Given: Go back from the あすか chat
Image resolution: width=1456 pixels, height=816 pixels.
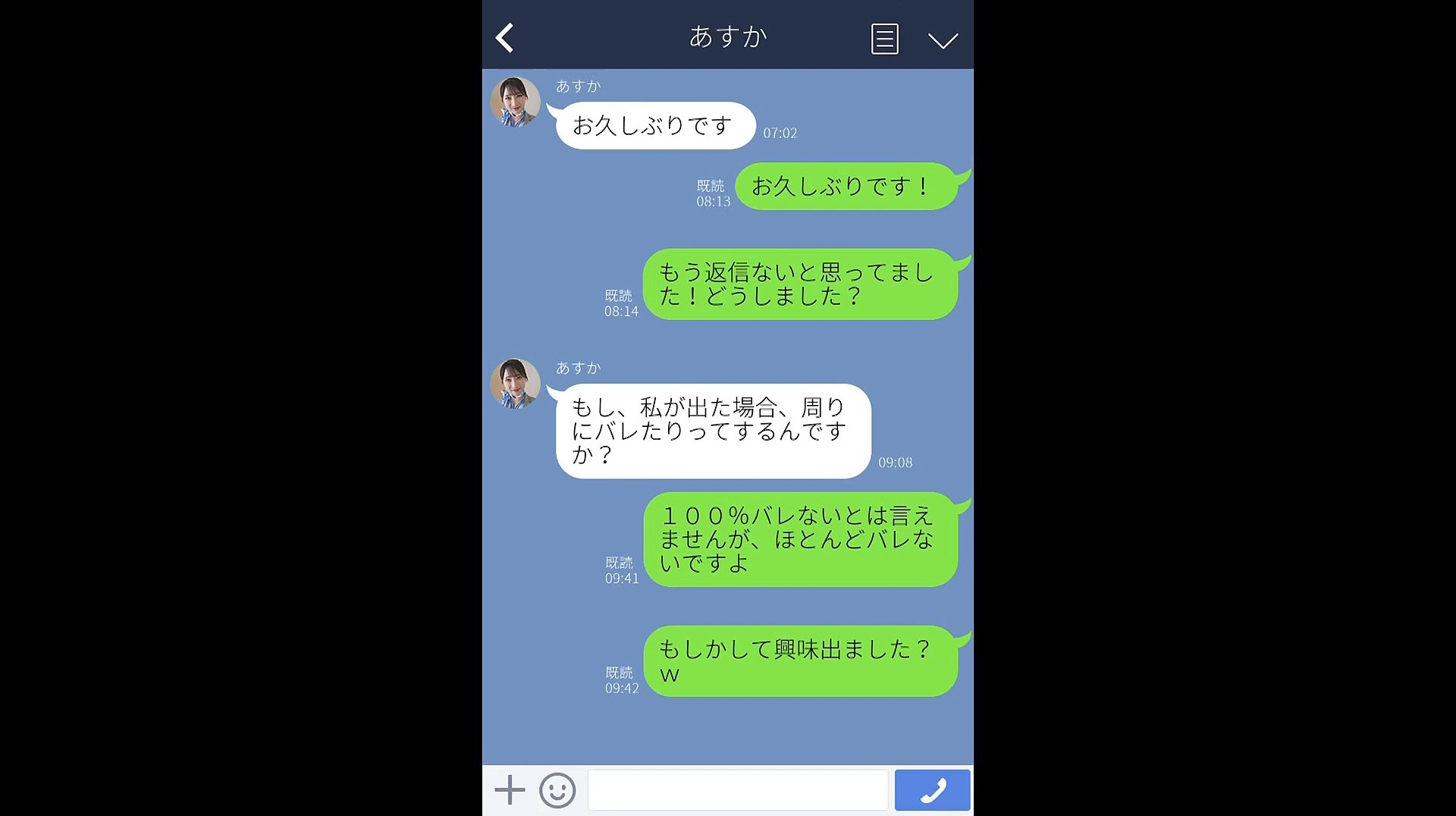Looking at the screenshot, I should coord(505,37).
